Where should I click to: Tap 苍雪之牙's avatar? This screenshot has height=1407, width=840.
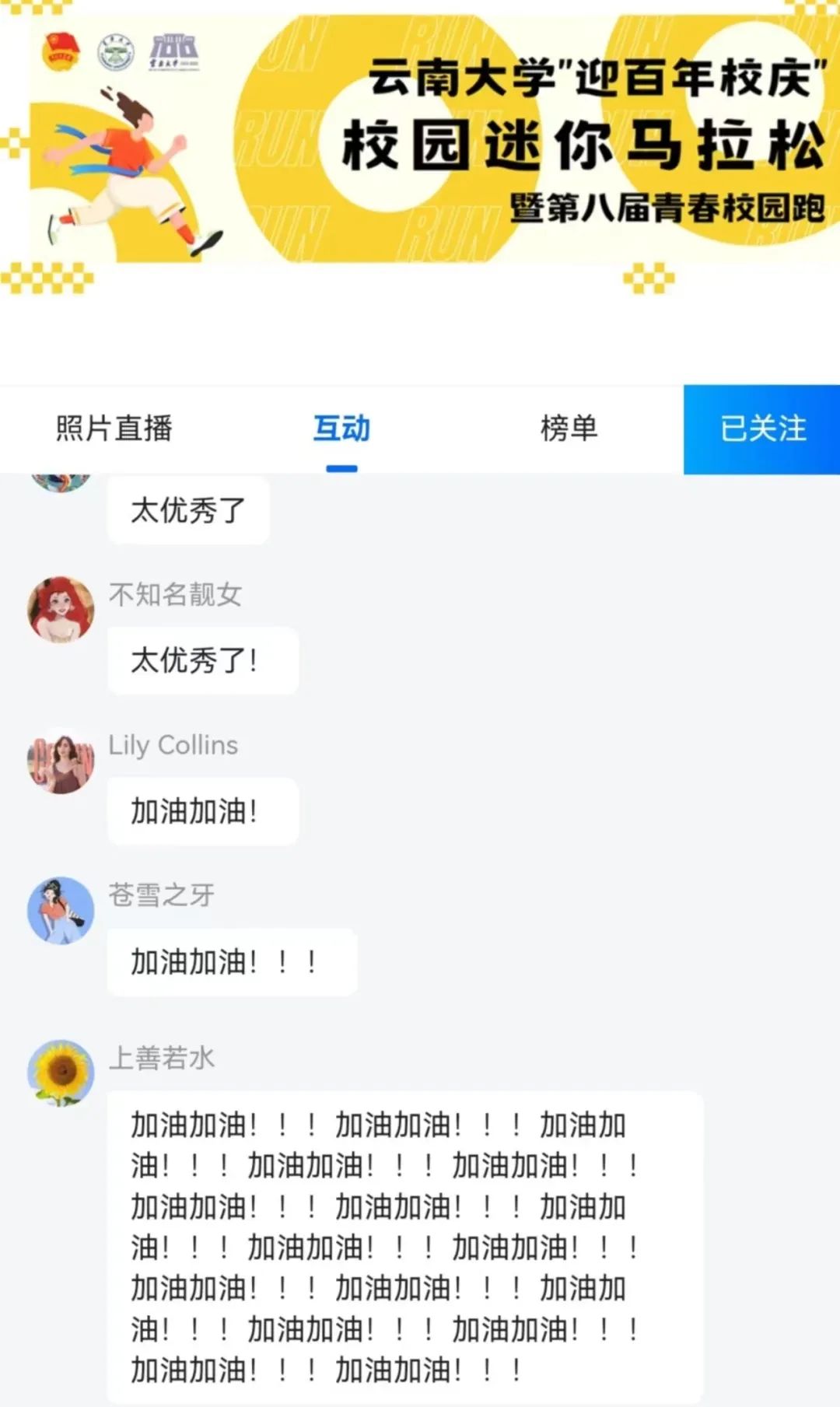(x=61, y=910)
